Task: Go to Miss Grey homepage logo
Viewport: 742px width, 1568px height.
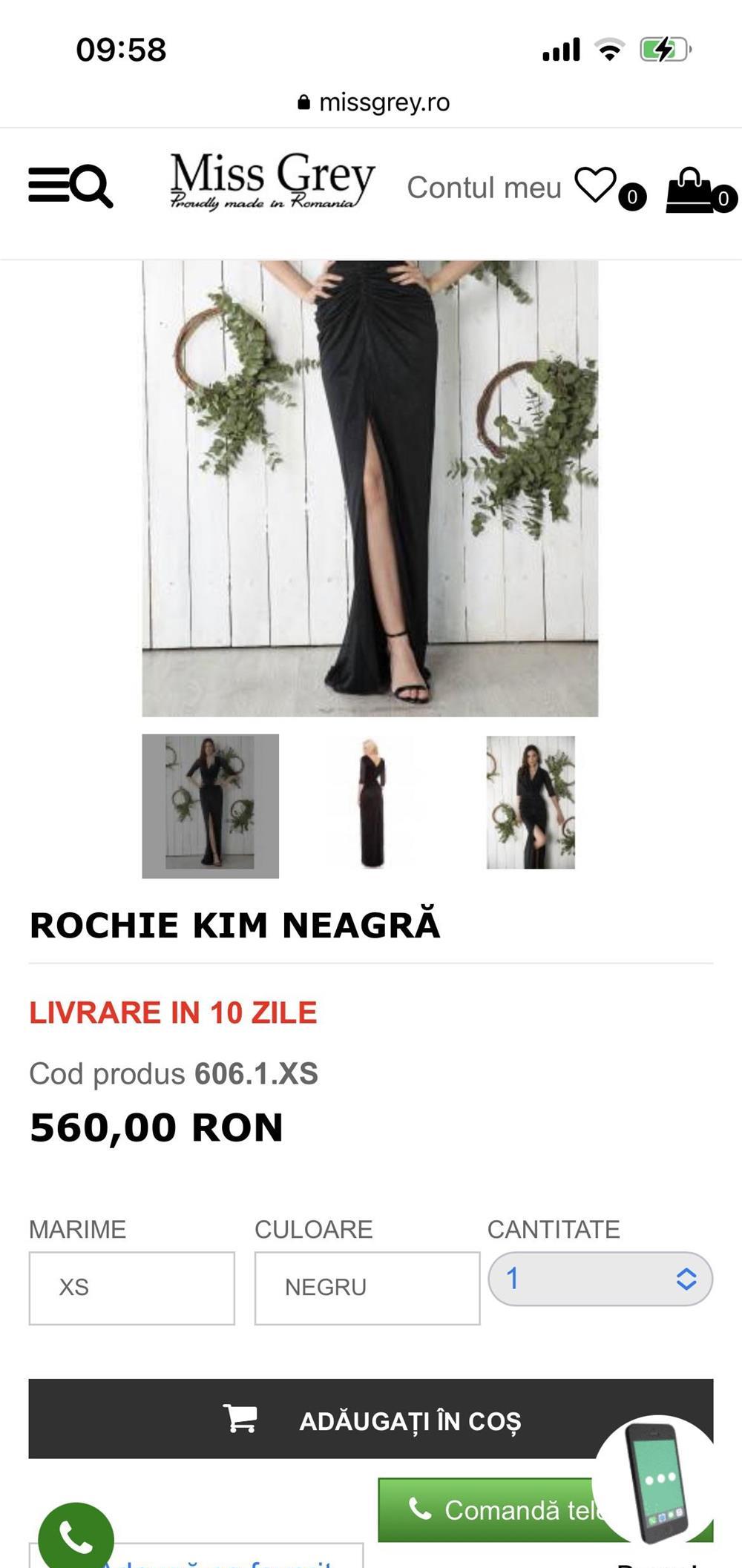Action: [272, 182]
